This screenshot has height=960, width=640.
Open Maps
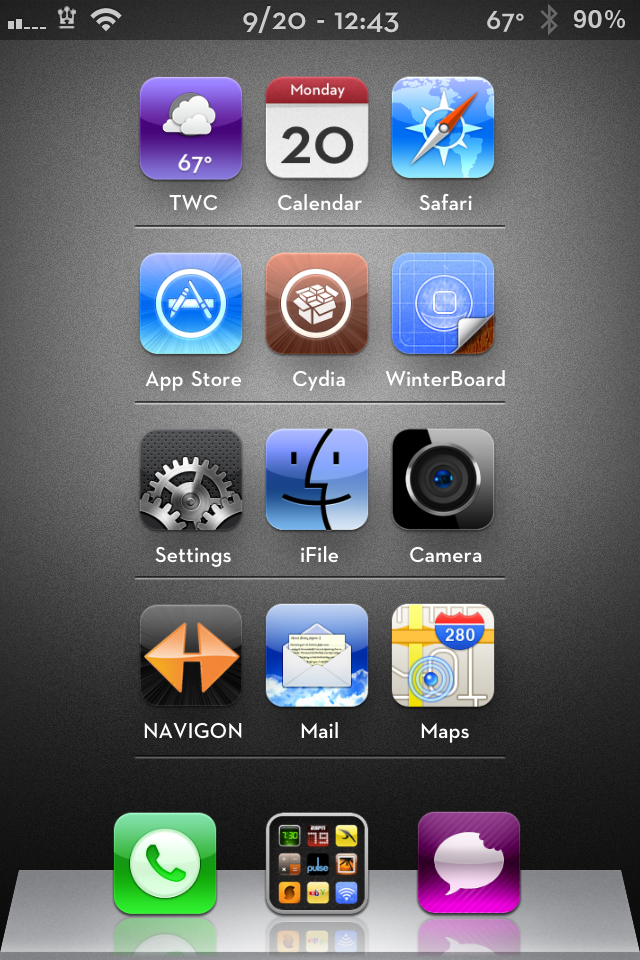pyautogui.click(x=443, y=656)
